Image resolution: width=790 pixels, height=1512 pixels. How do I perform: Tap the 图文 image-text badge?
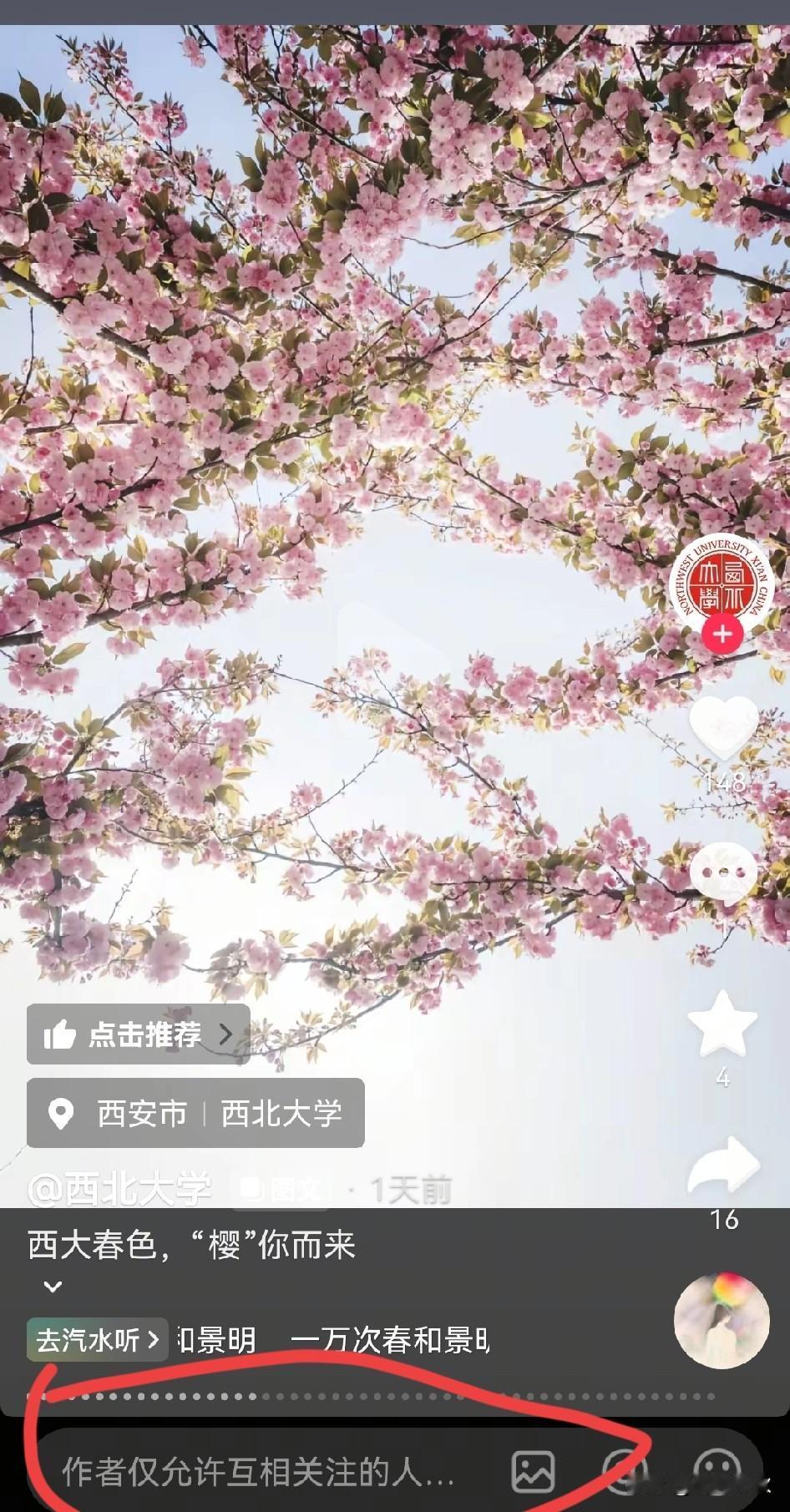pos(281,1190)
